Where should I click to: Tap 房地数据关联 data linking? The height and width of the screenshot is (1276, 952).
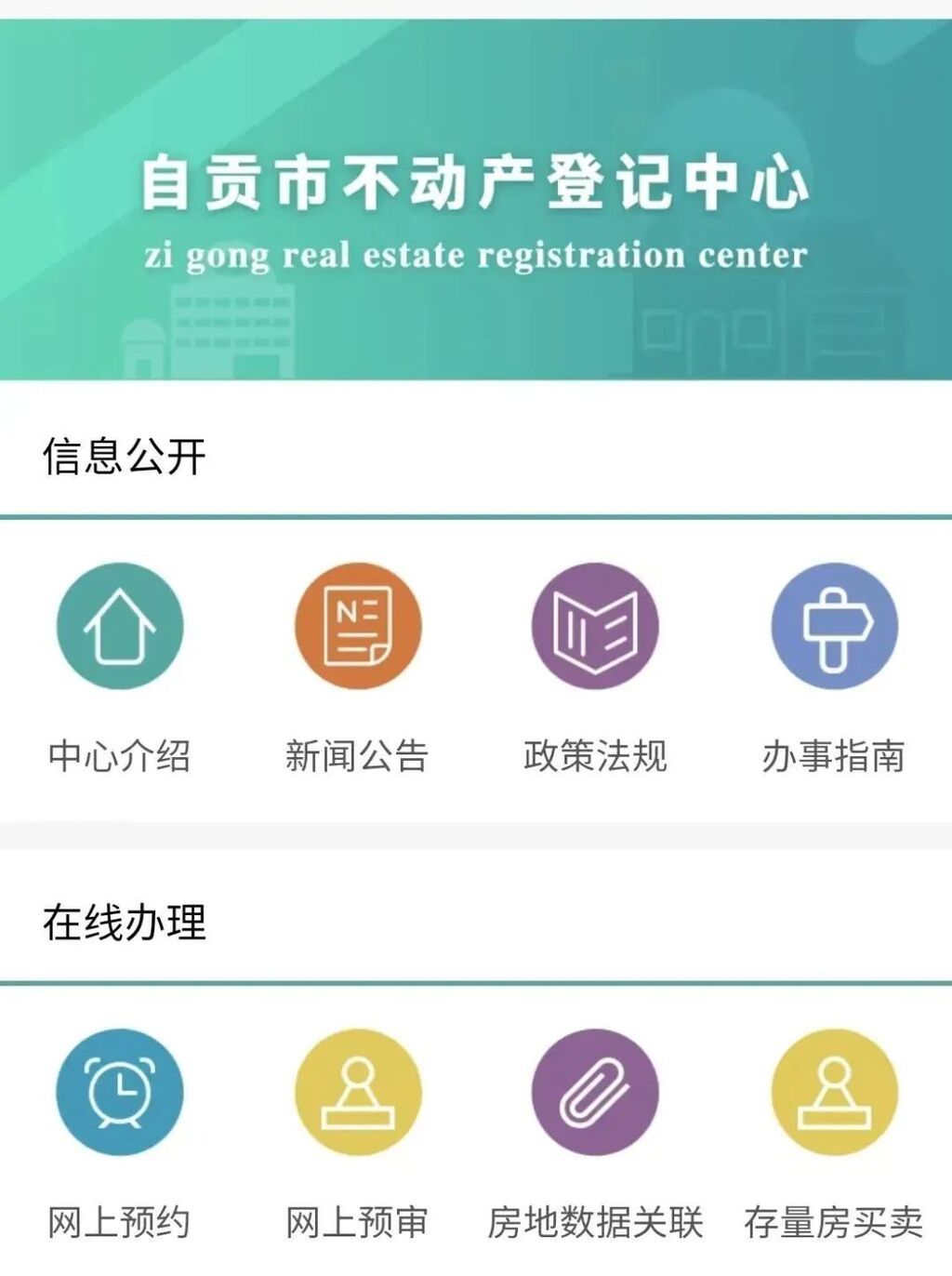point(595,1092)
